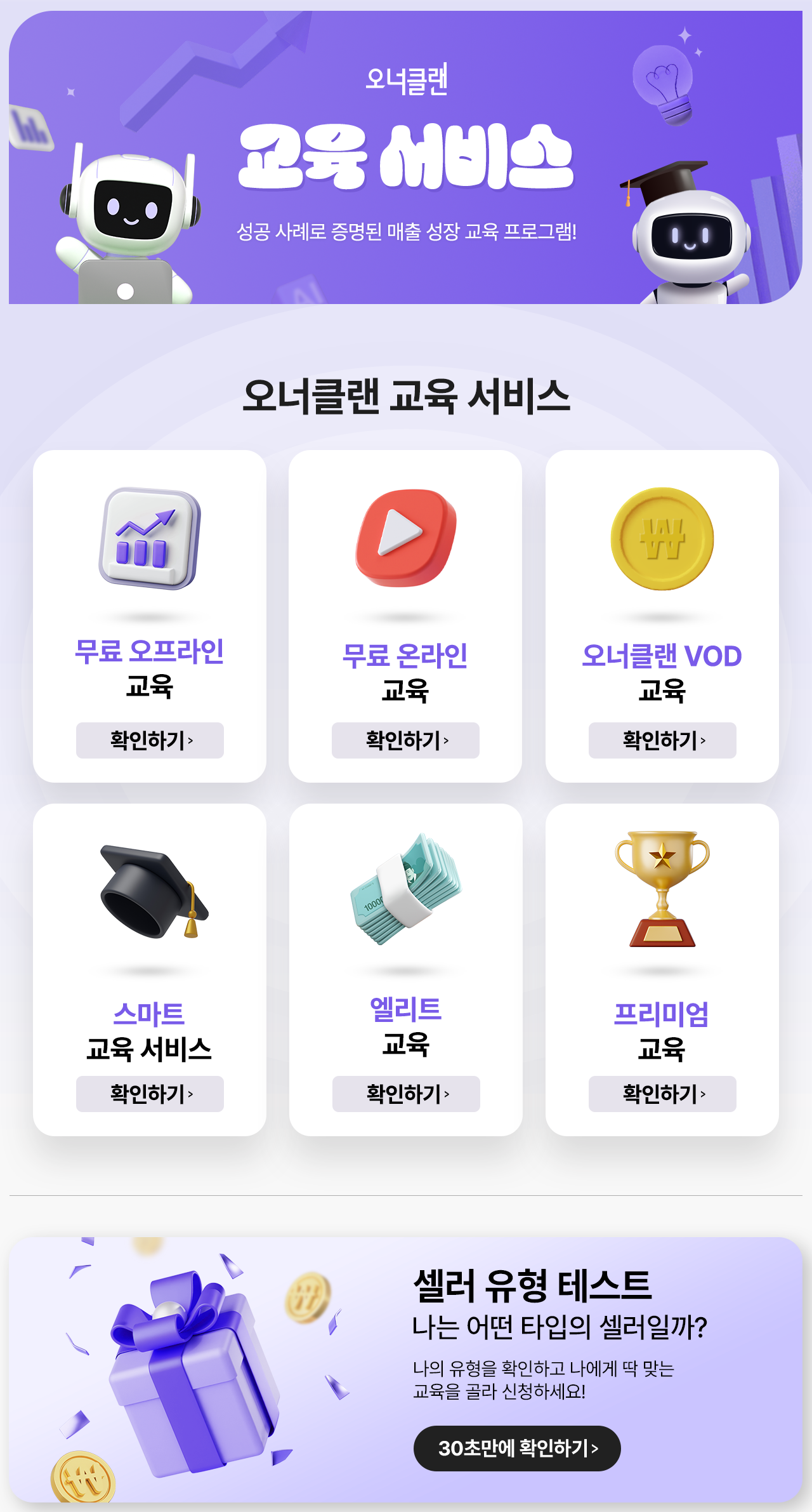Image resolution: width=812 pixels, height=1512 pixels.
Task: Tap 확인하기 under 엘리트 교육
Action: click(x=406, y=1094)
